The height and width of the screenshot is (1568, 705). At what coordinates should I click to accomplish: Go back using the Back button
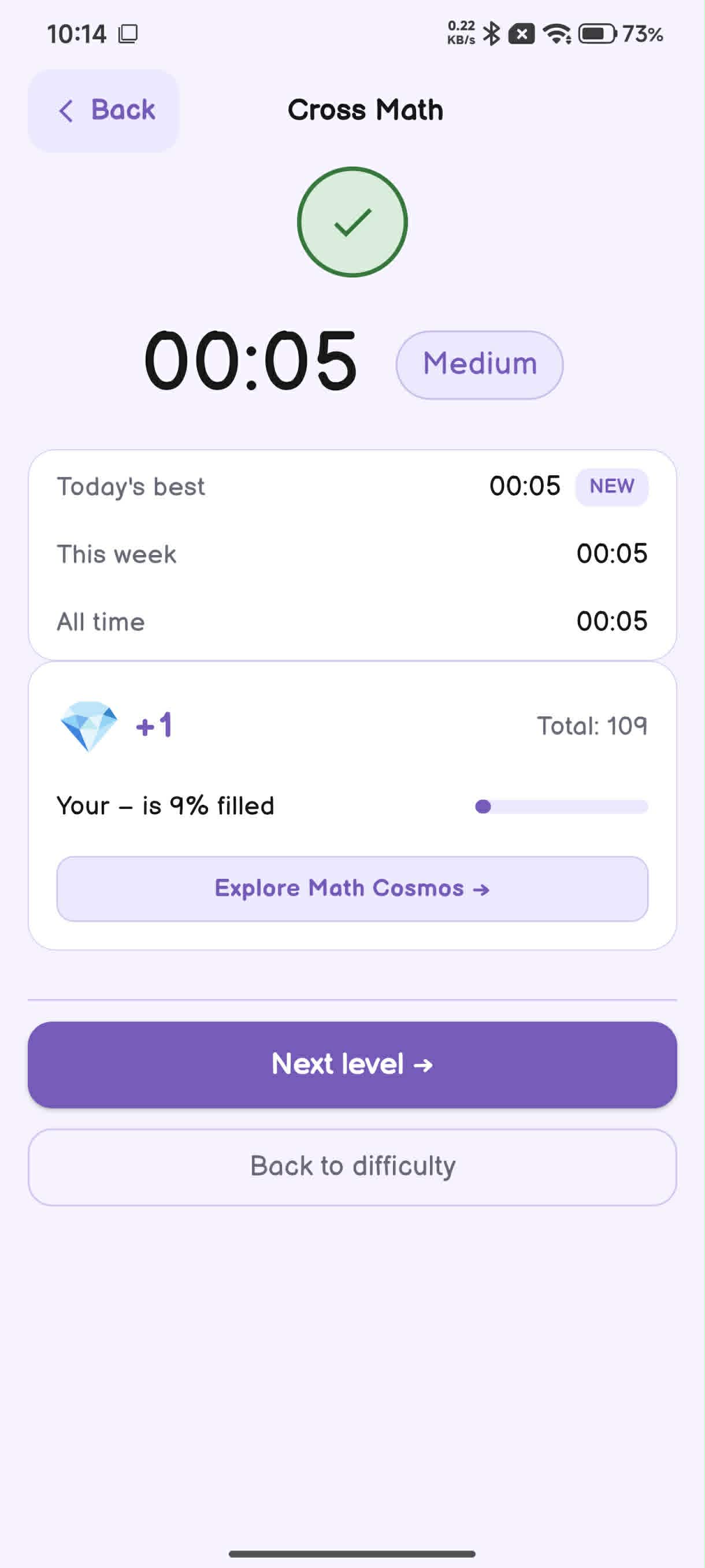(x=103, y=110)
